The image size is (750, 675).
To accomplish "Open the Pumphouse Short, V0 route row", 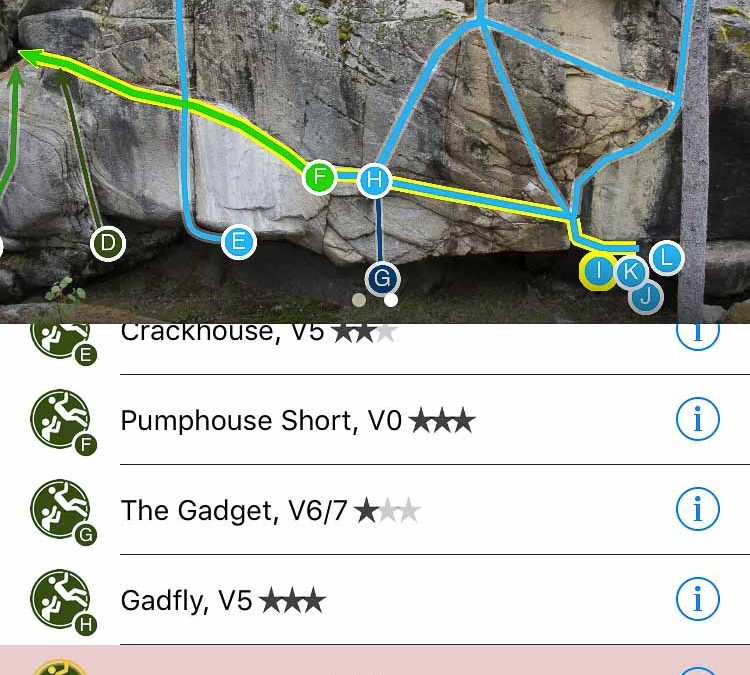I will [297, 421].
